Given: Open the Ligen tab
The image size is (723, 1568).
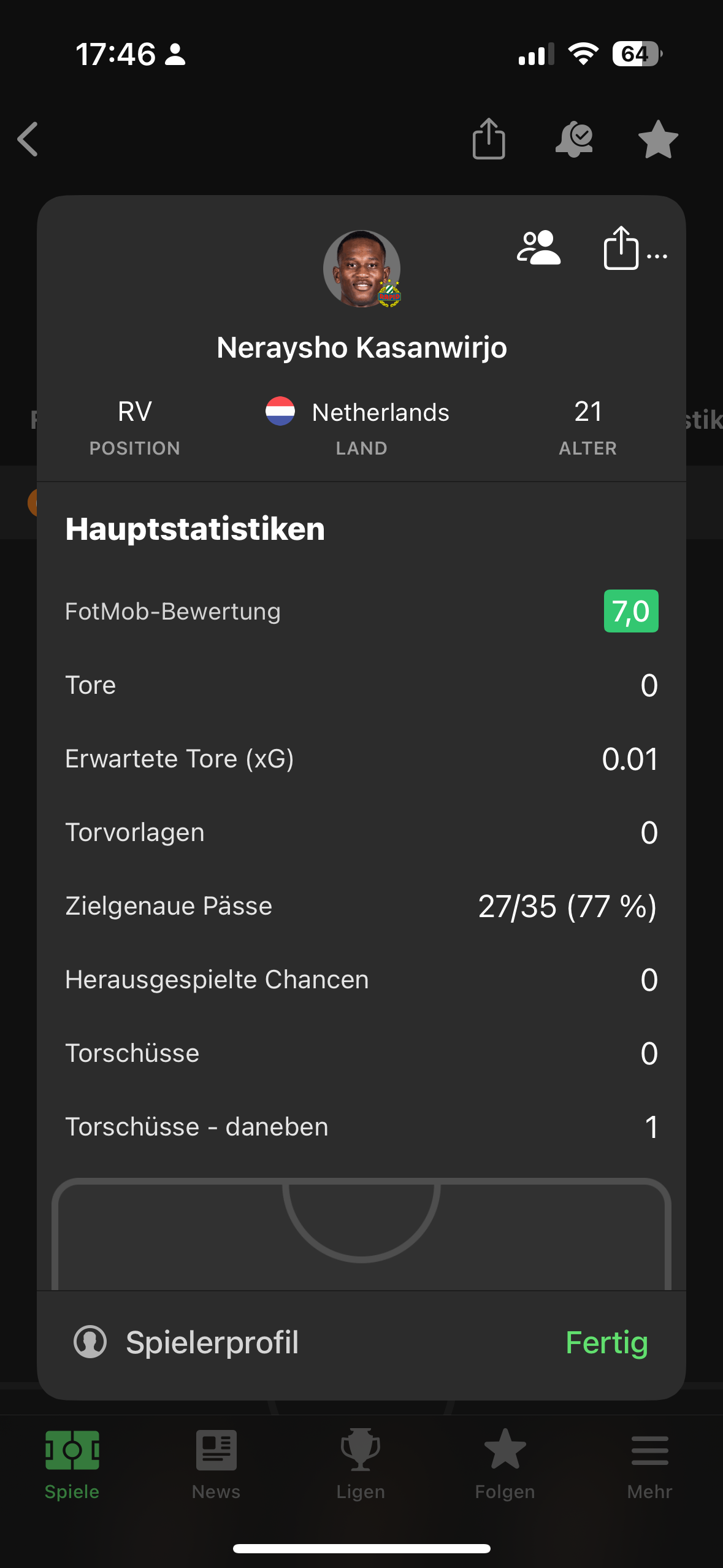Looking at the screenshot, I should (x=361, y=1466).
